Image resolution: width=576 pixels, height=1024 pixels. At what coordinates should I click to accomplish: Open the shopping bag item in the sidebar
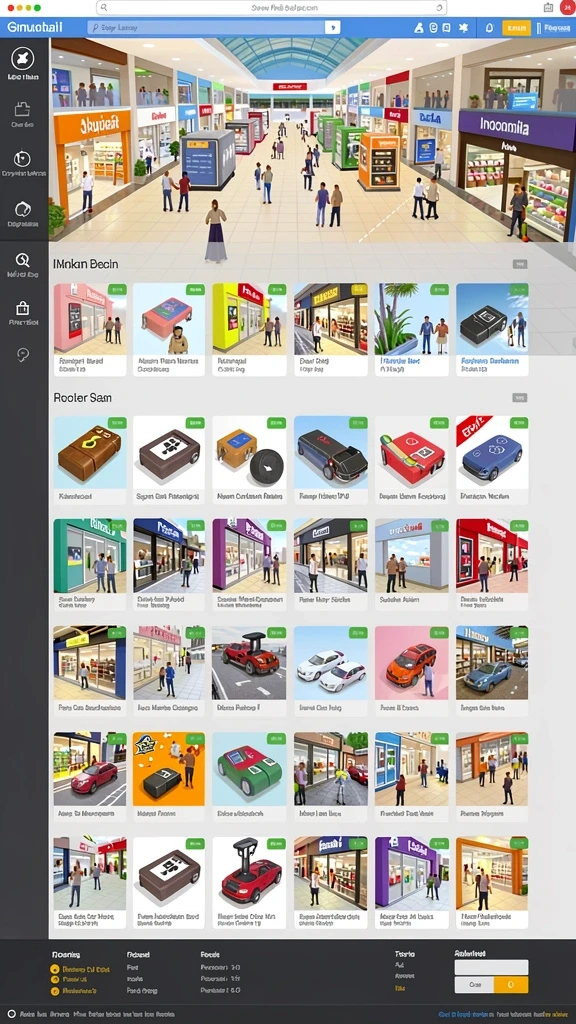[23, 308]
